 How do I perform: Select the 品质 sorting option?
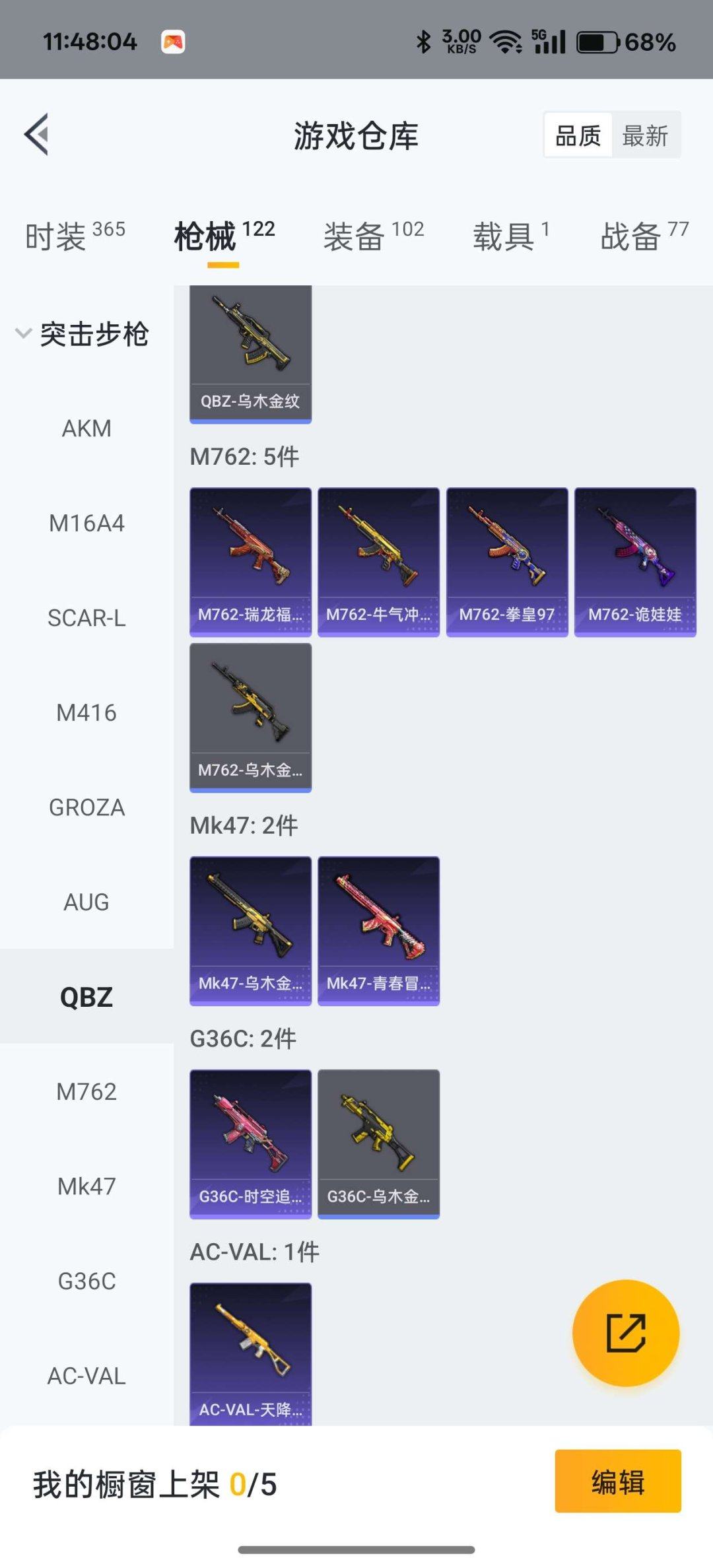tap(578, 135)
